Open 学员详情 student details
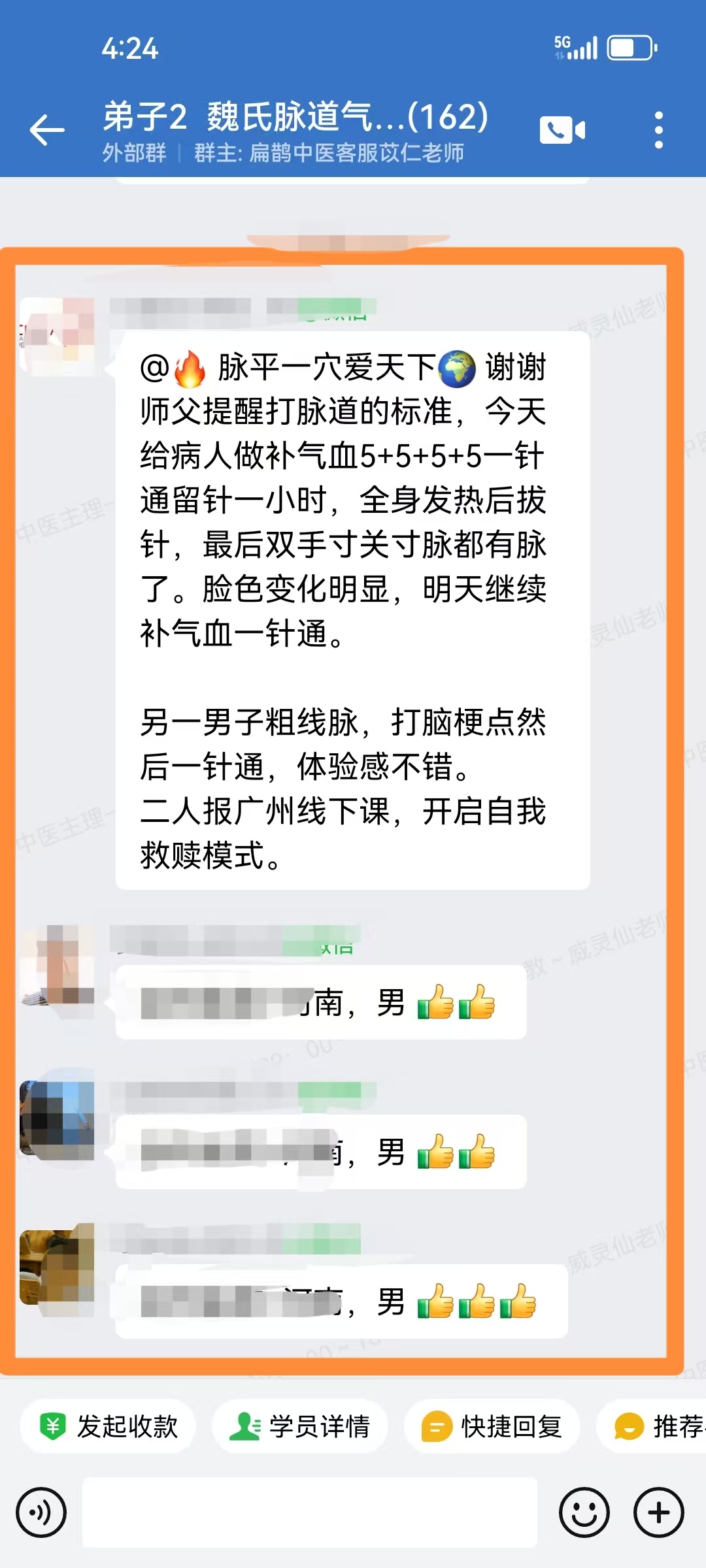Screen dimensions: 706x1568 point(300,1426)
